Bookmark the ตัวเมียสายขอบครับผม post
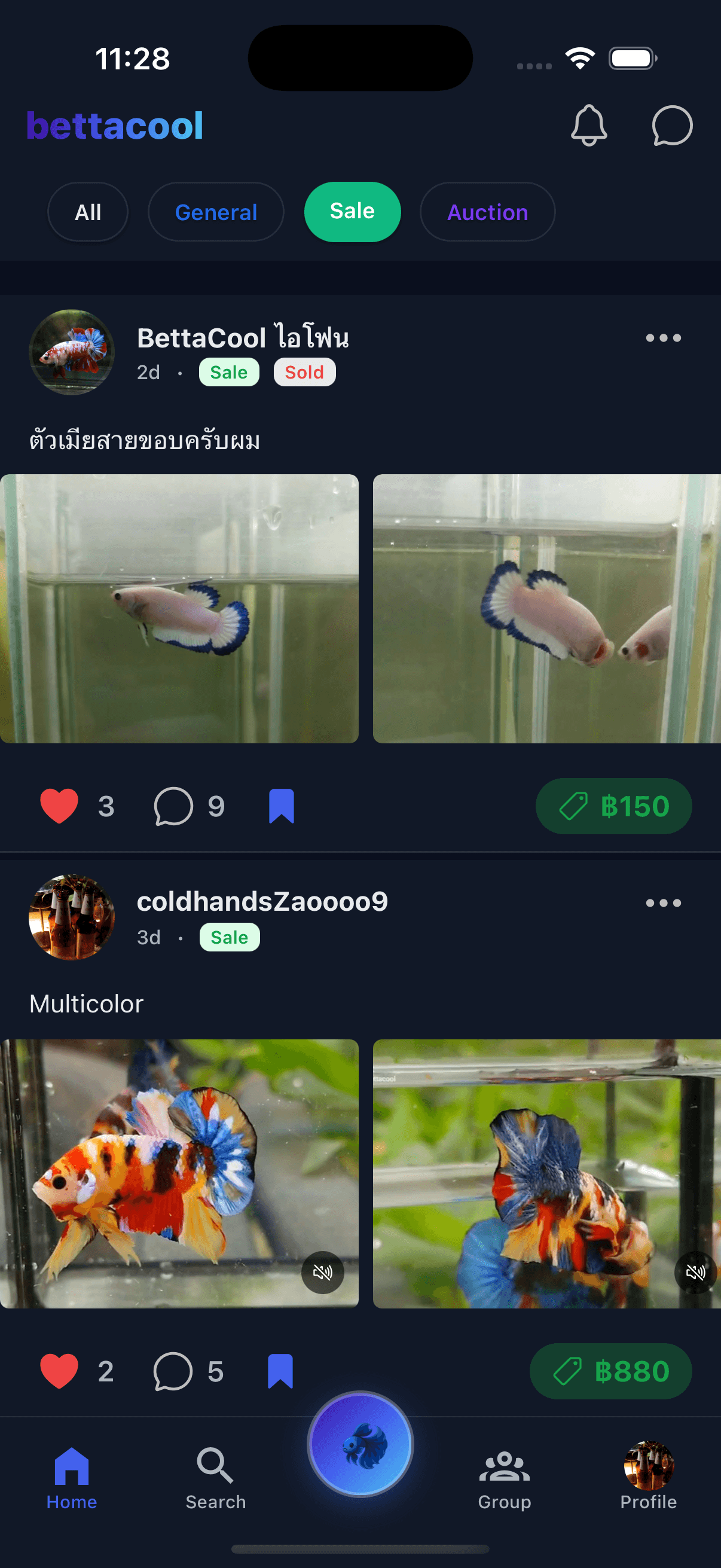The image size is (721, 1568). pyautogui.click(x=281, y=806)
